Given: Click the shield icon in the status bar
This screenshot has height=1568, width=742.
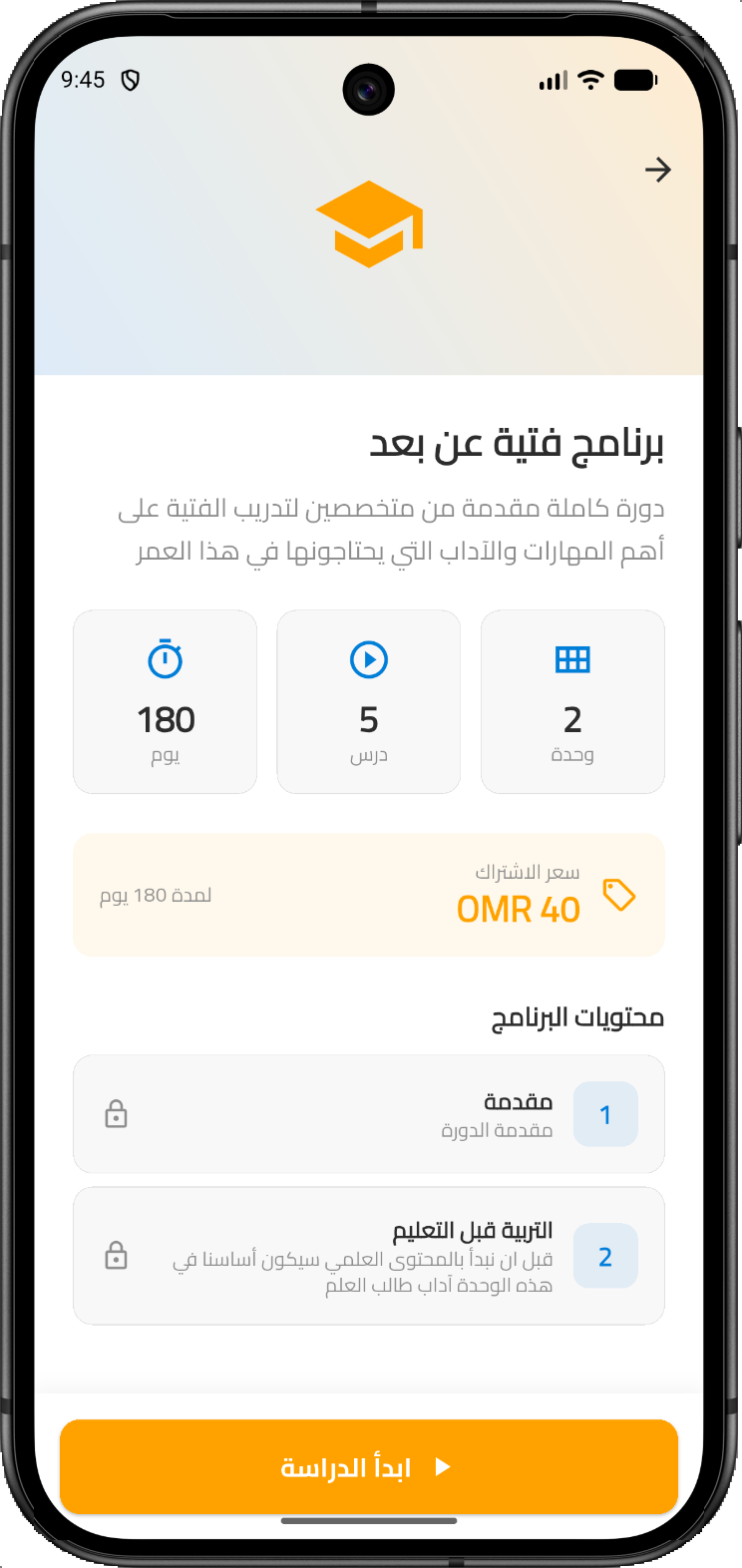Looking at the screenshot, I should tap(131, 80).
